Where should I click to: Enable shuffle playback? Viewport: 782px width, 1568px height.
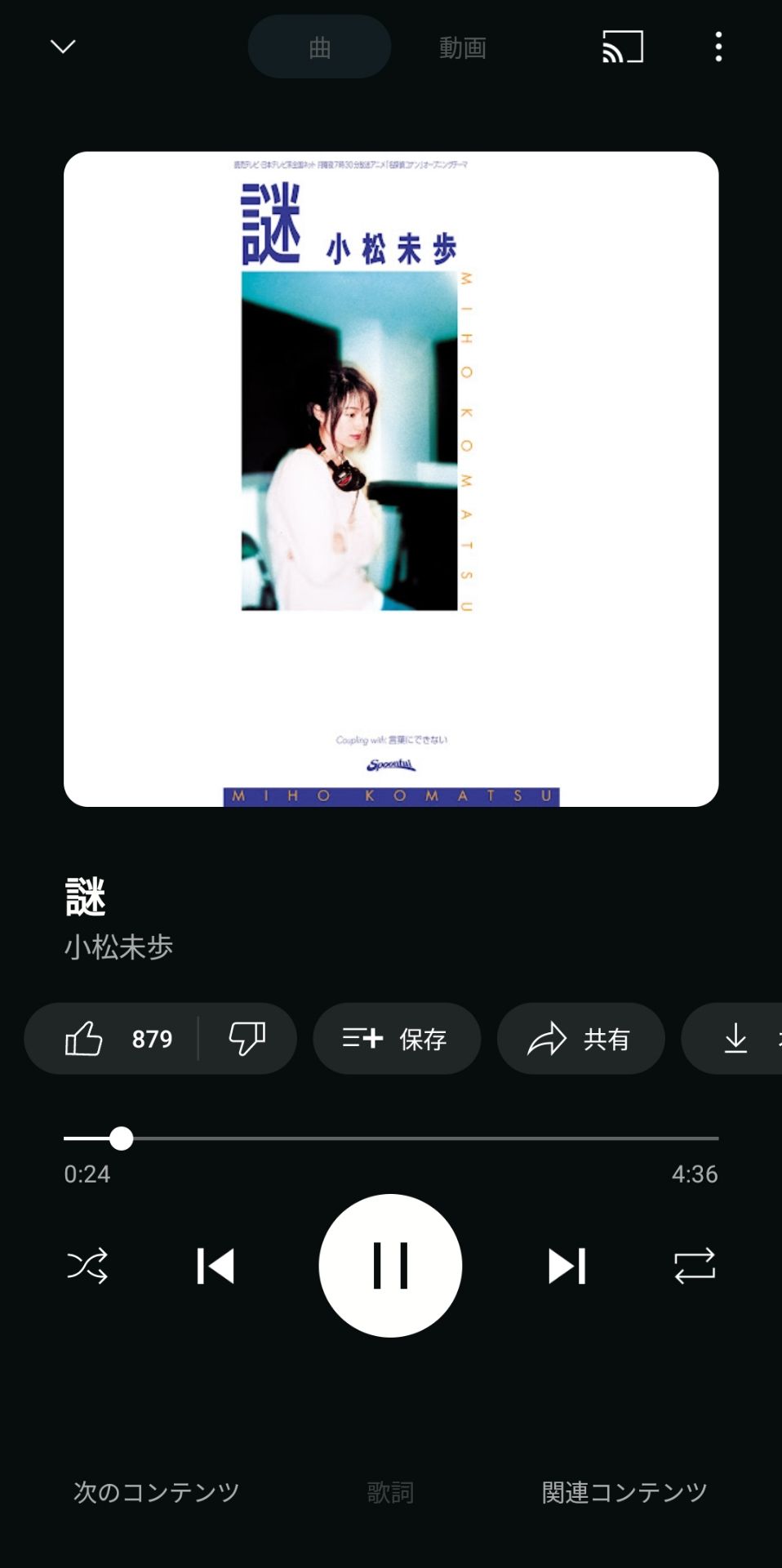point(87,1266)
